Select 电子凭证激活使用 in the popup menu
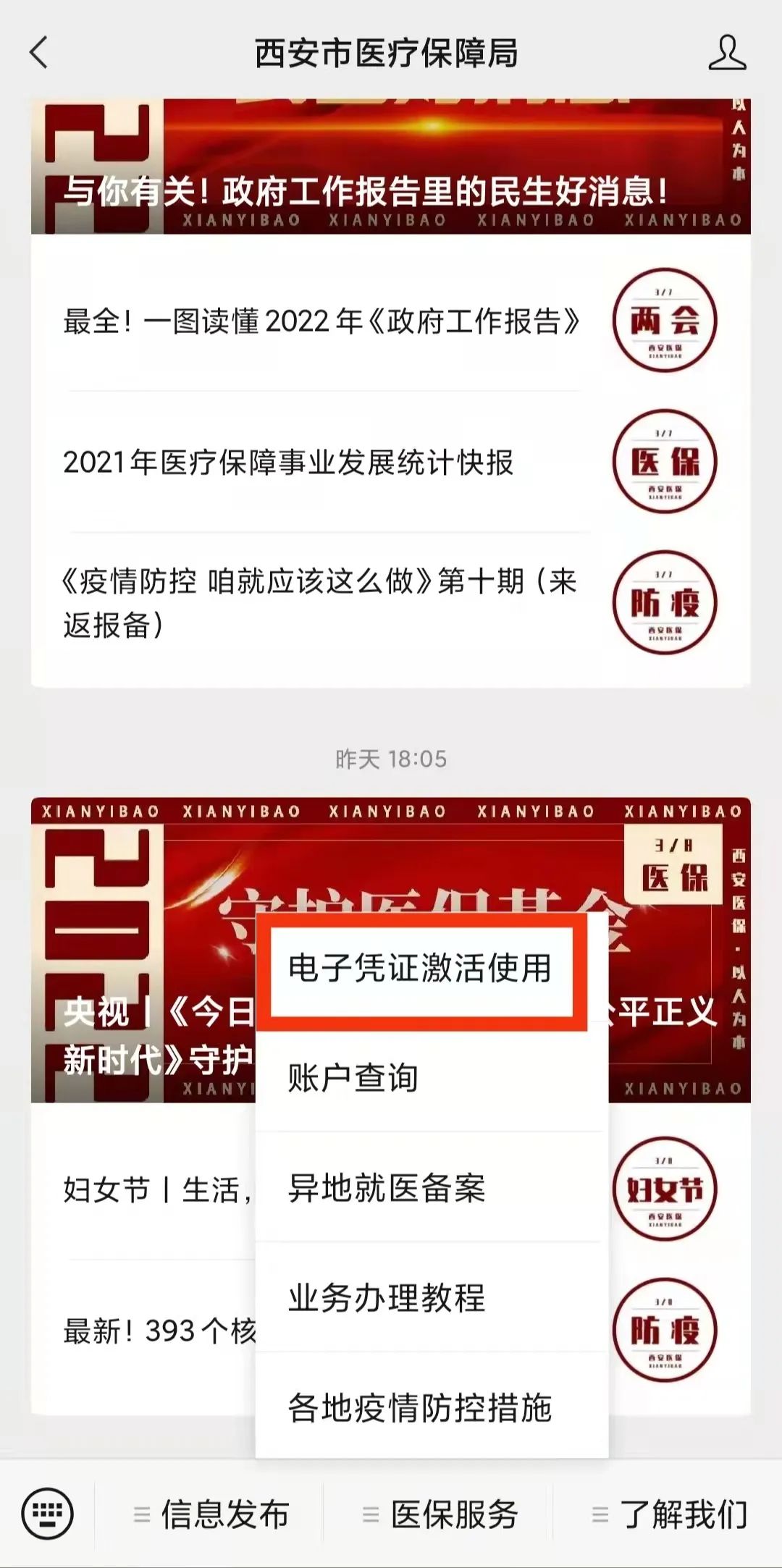 pyautogui.click(x=421, y=968)
